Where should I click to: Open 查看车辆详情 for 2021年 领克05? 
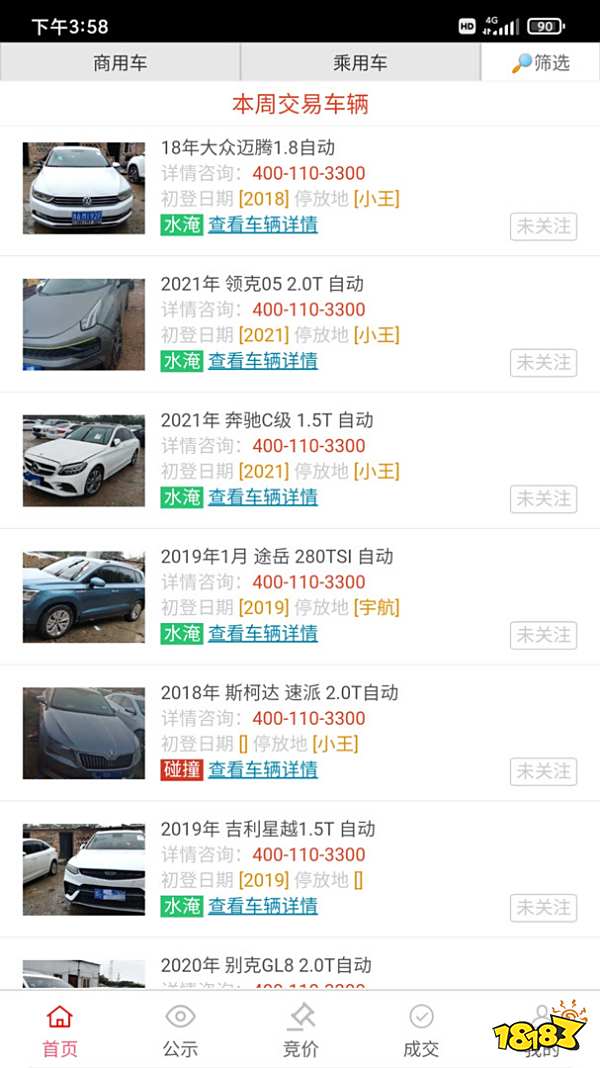pos(262,361)
